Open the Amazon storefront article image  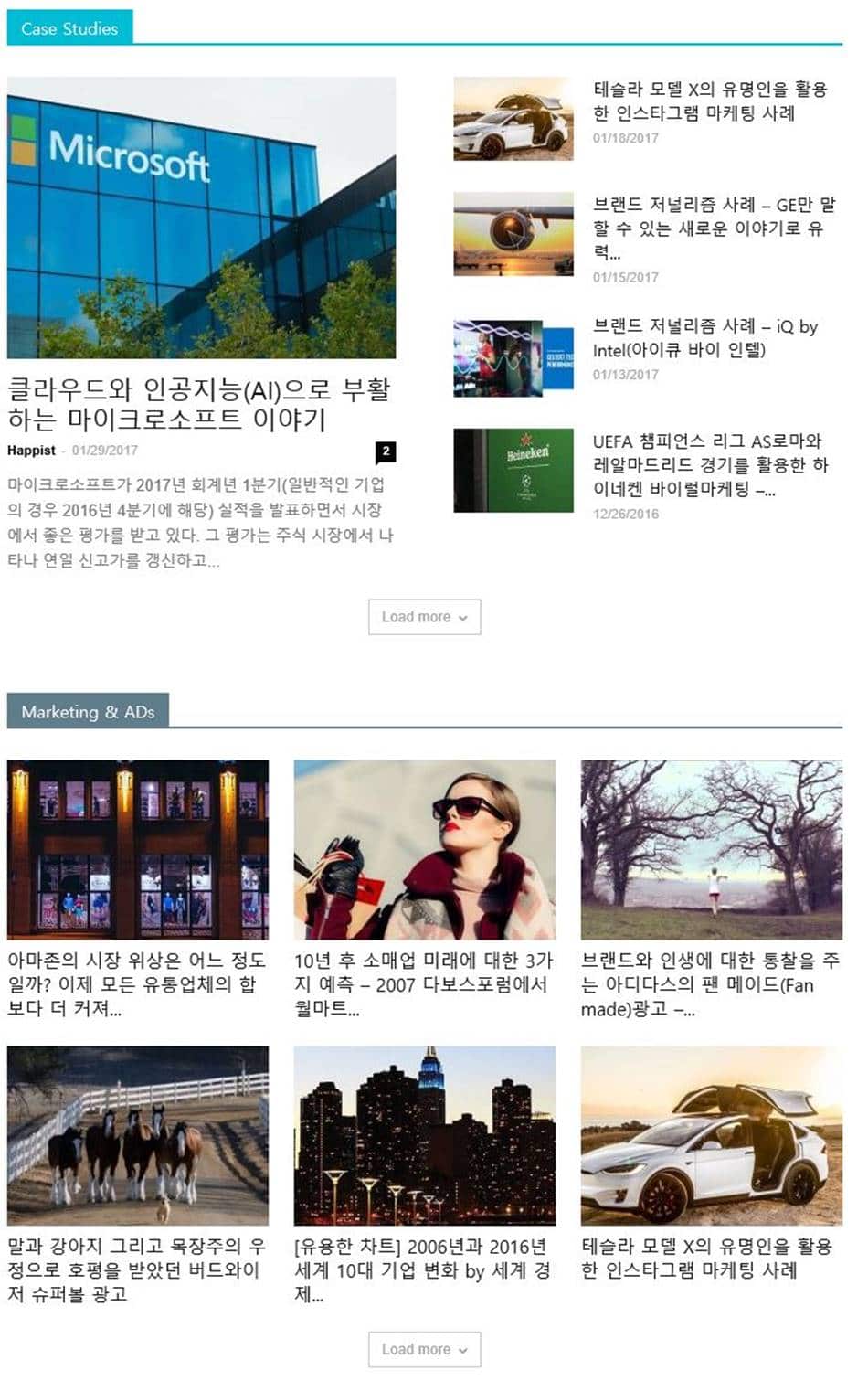click(x=137, y=848)
